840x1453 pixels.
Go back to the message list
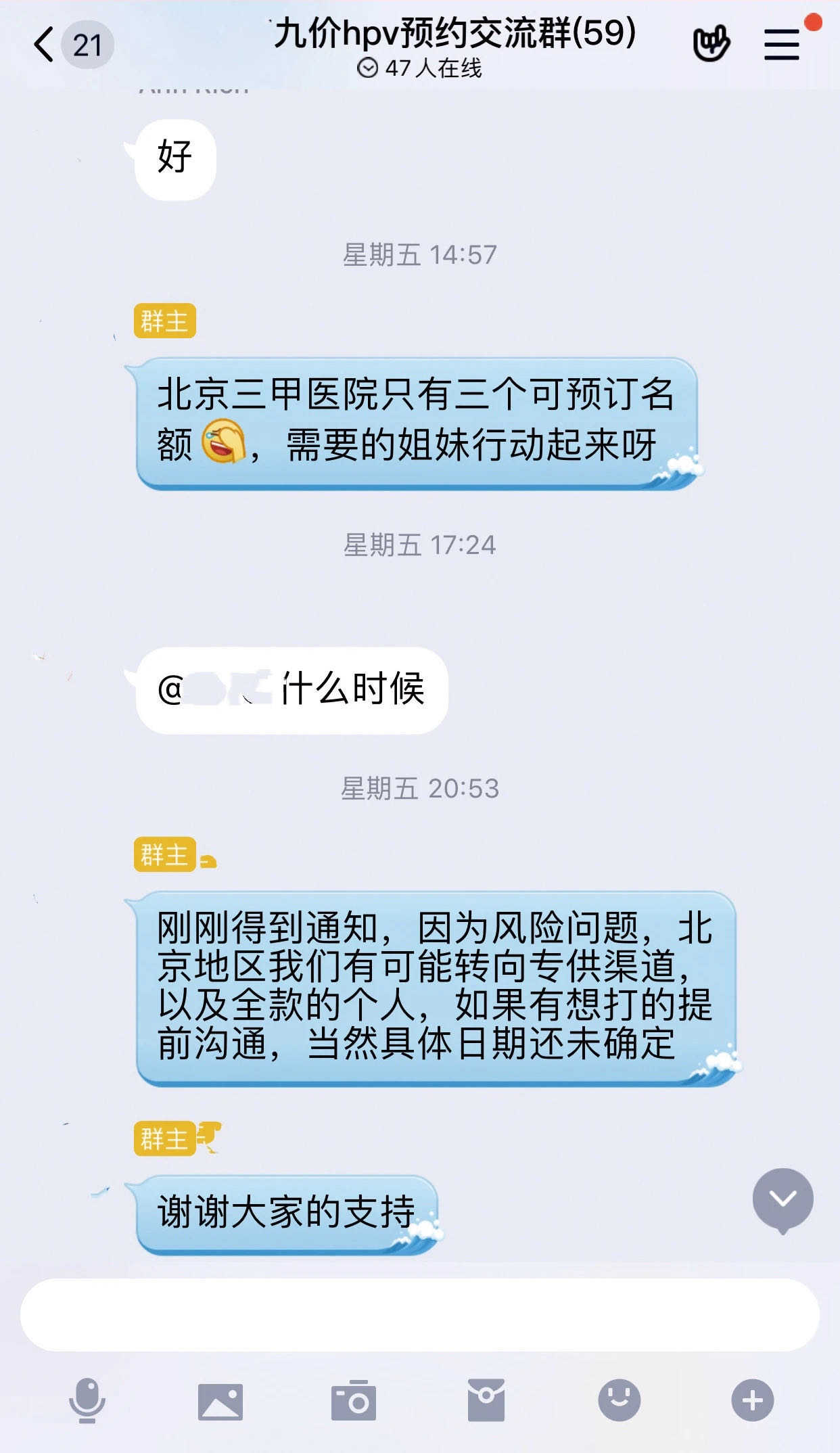(45, 45)
